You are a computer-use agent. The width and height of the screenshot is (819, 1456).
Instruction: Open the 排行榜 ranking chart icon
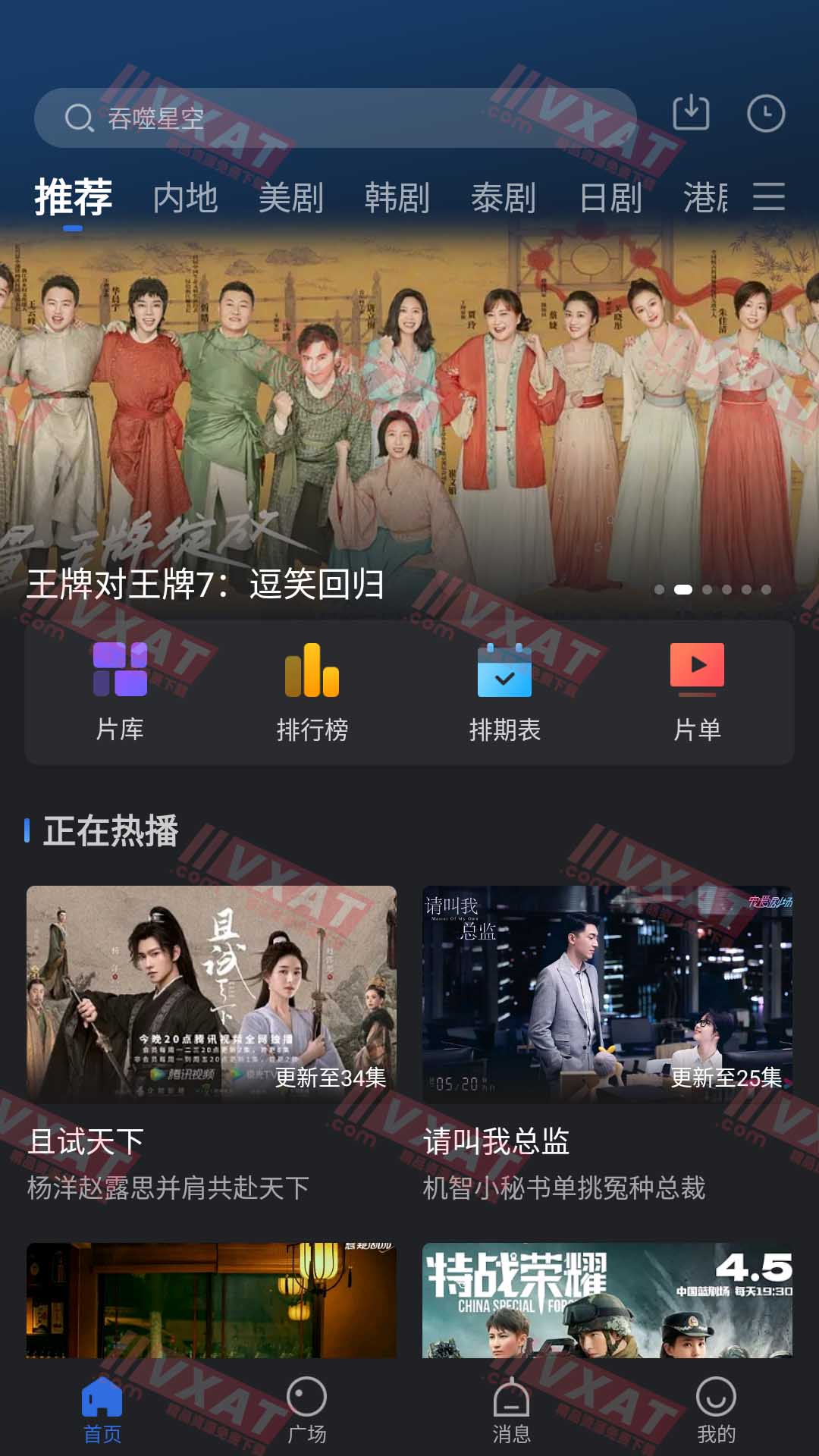(x=311, y=682)
